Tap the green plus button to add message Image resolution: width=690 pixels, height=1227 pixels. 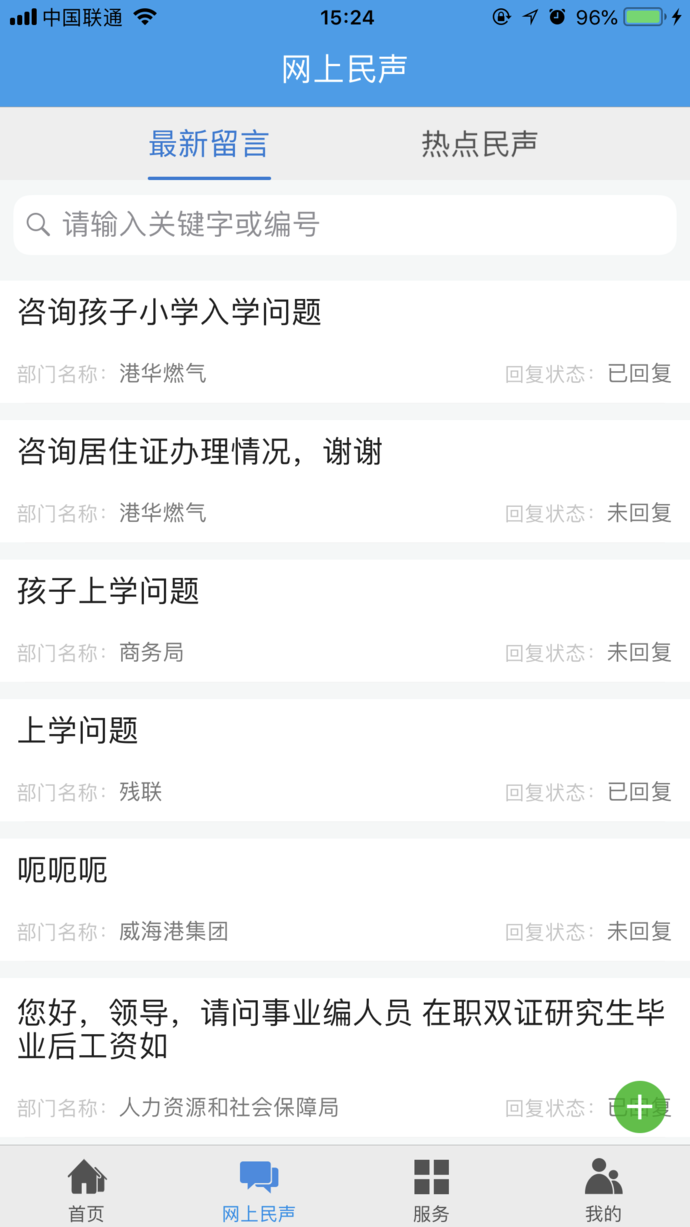coord(640,1107)
